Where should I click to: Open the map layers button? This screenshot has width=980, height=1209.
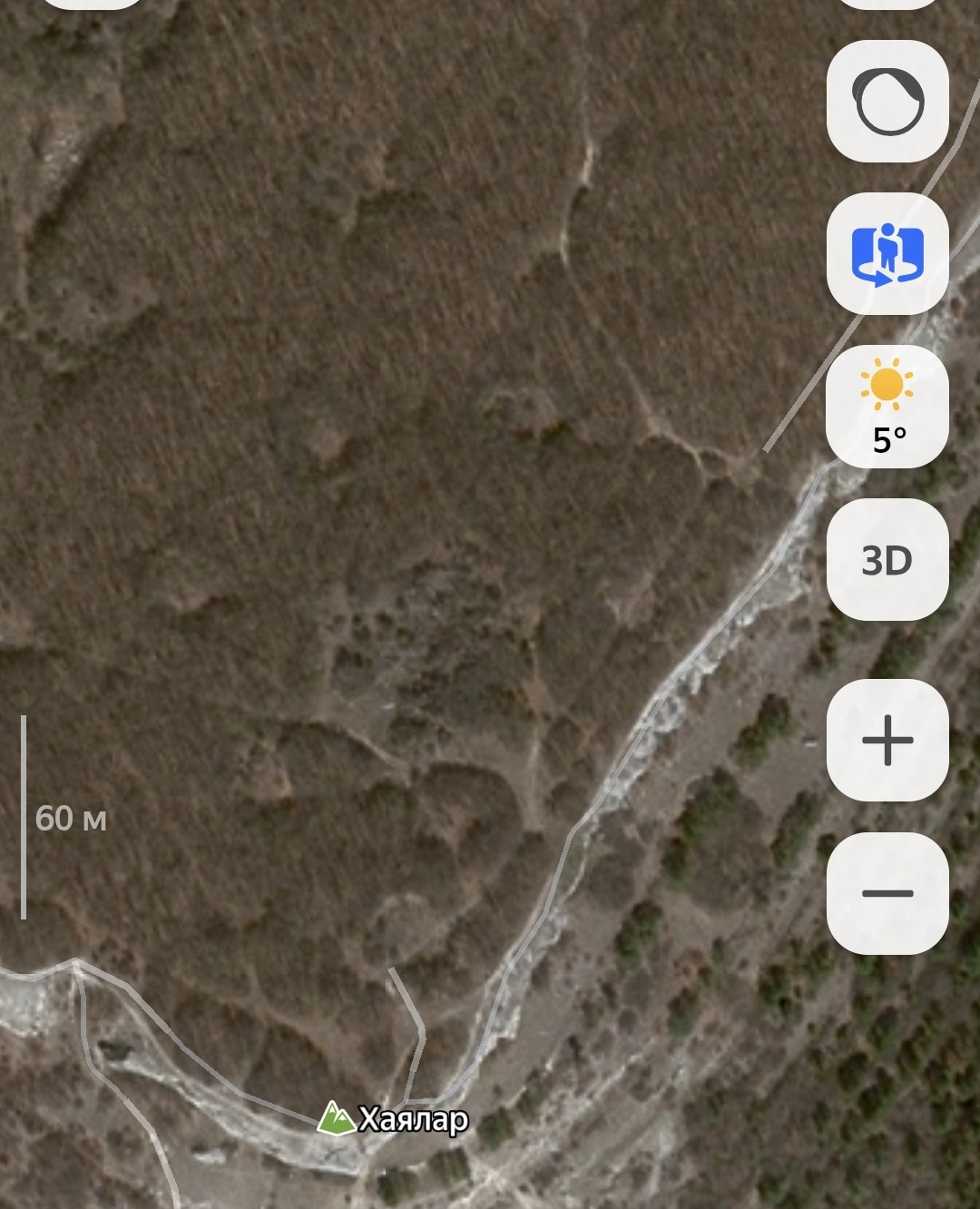pos(887,102)
